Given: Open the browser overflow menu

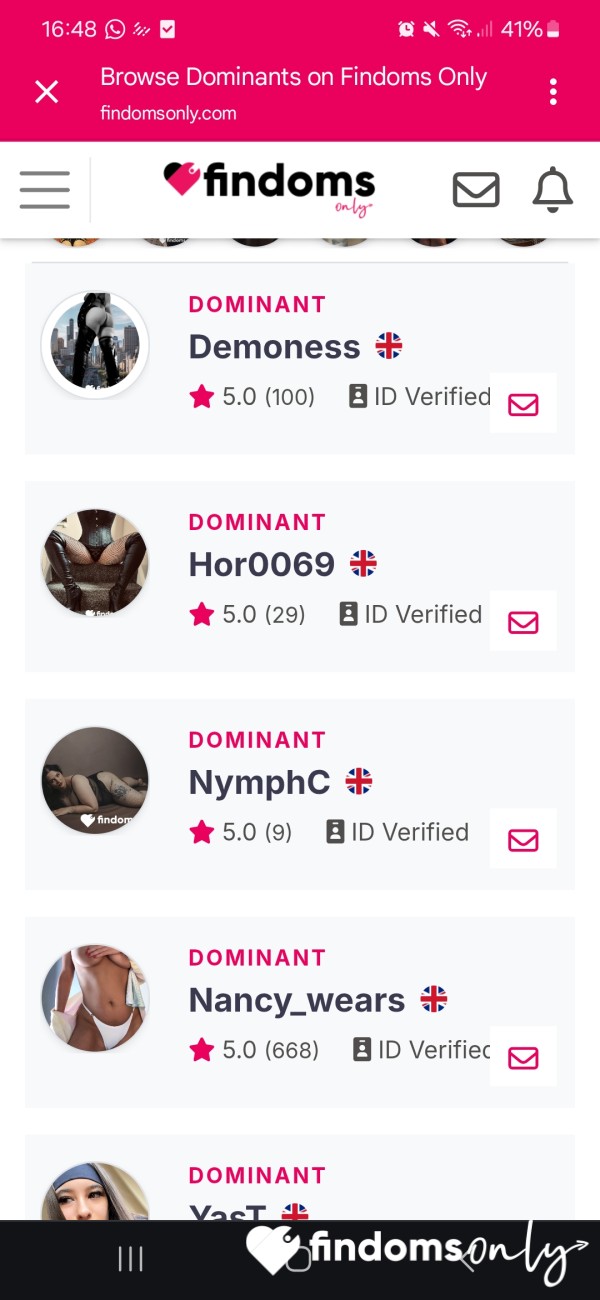Looking at the screenshot, I should [553, 92].
